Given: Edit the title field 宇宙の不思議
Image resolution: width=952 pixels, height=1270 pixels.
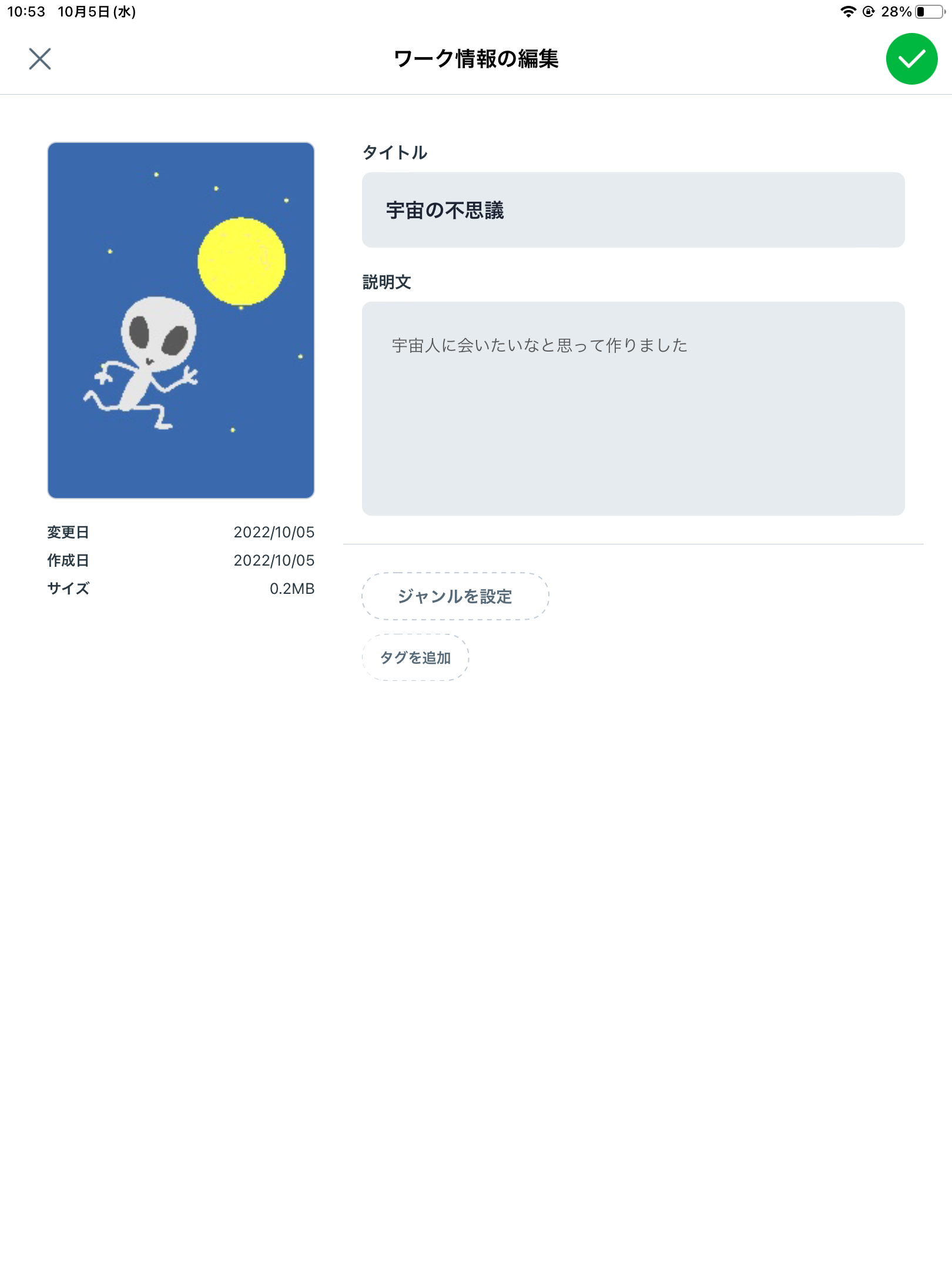Looking at the screenshot, I should tap(633, 210).
